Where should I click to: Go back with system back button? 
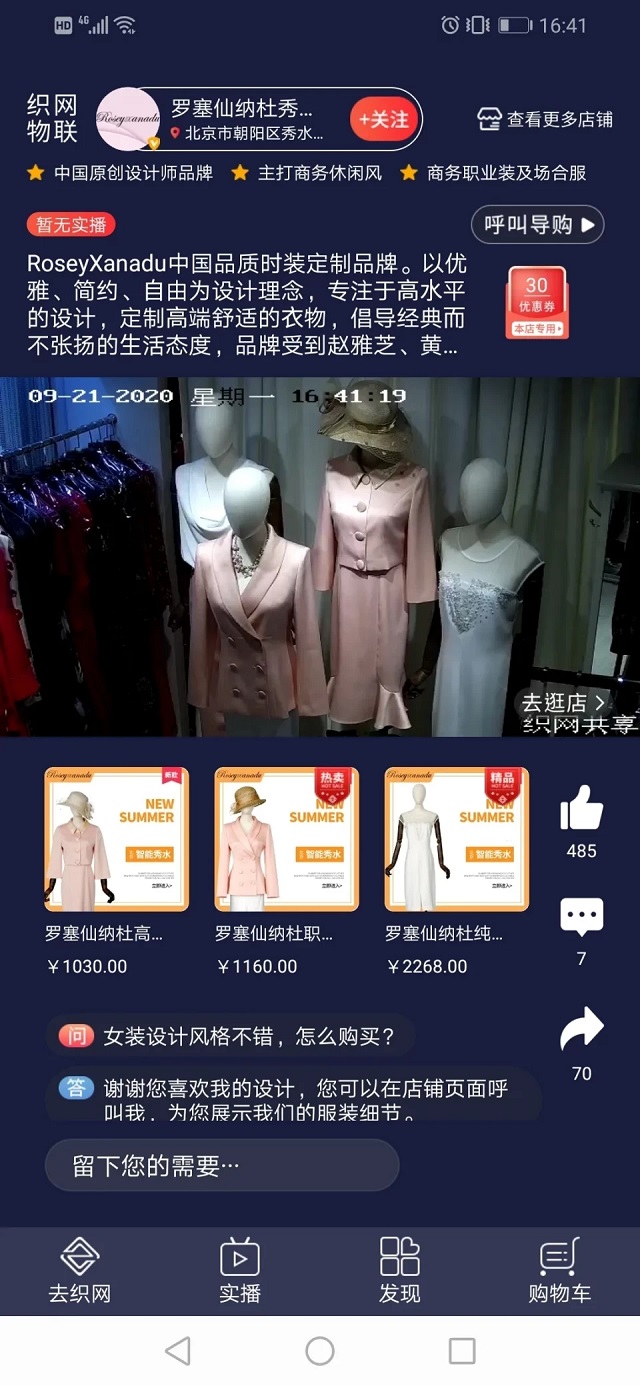click(x=178, y=1351)
